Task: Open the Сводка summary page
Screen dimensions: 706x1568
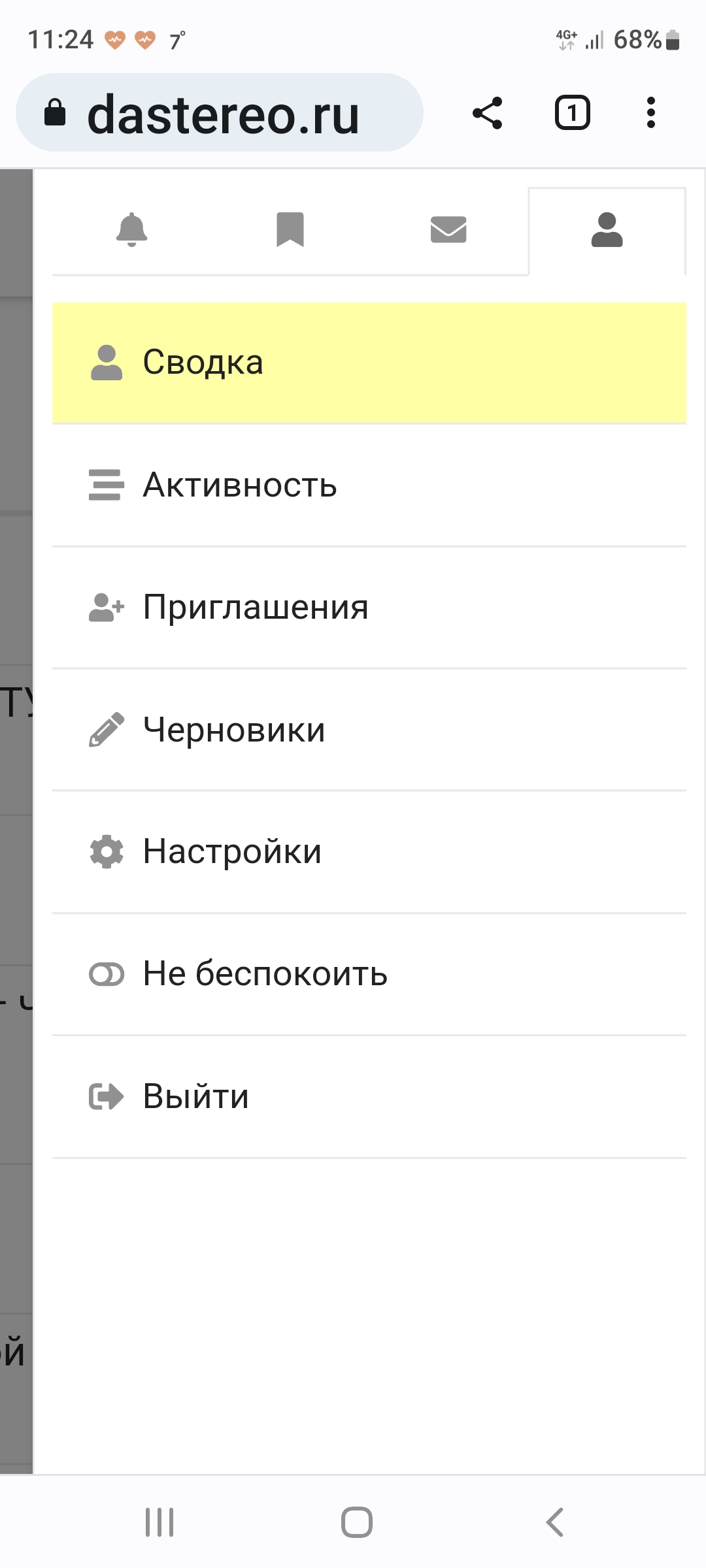Action: [369, 363]
